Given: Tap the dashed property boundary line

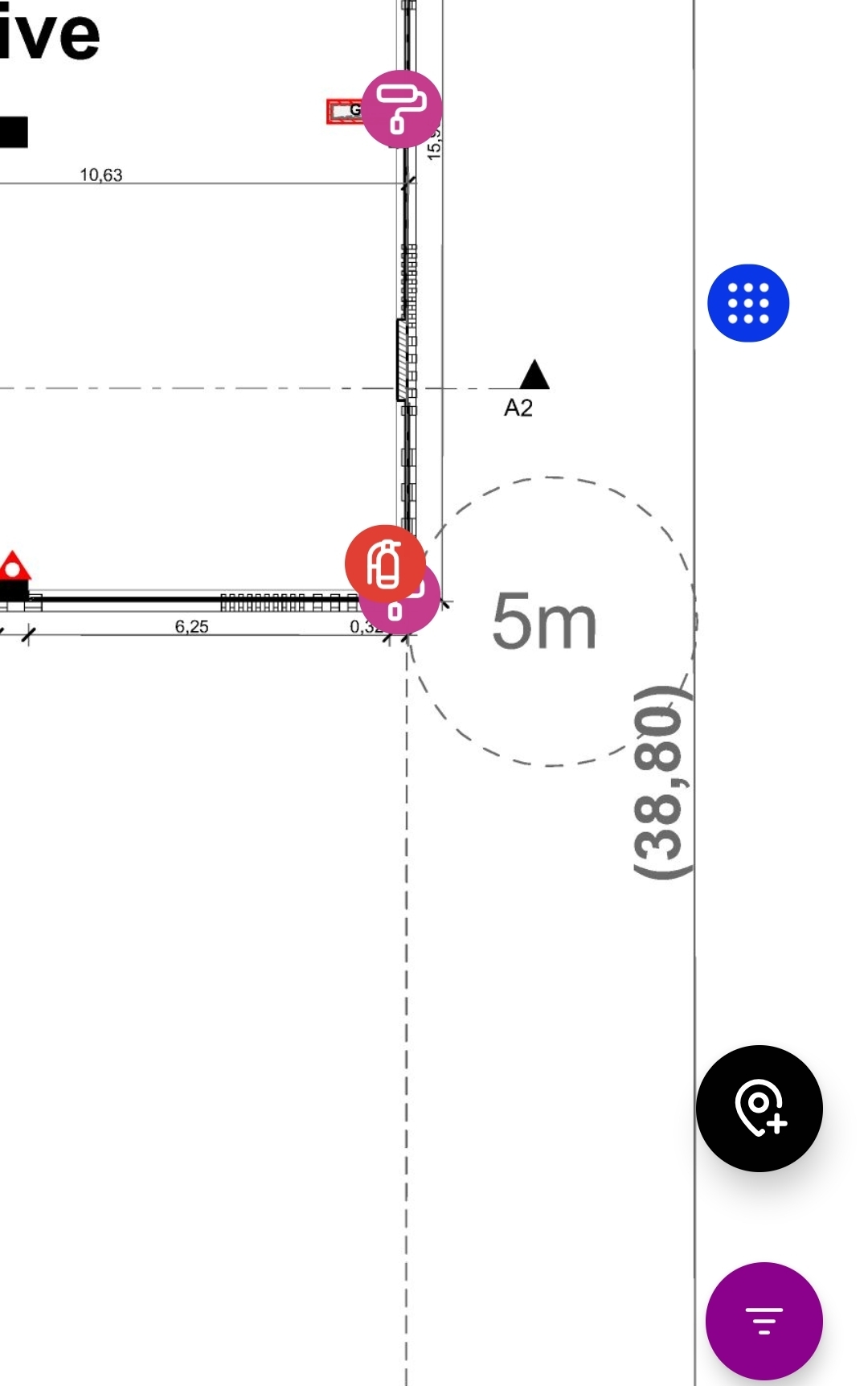Looking at the screenshot, I should click(407, 965).
